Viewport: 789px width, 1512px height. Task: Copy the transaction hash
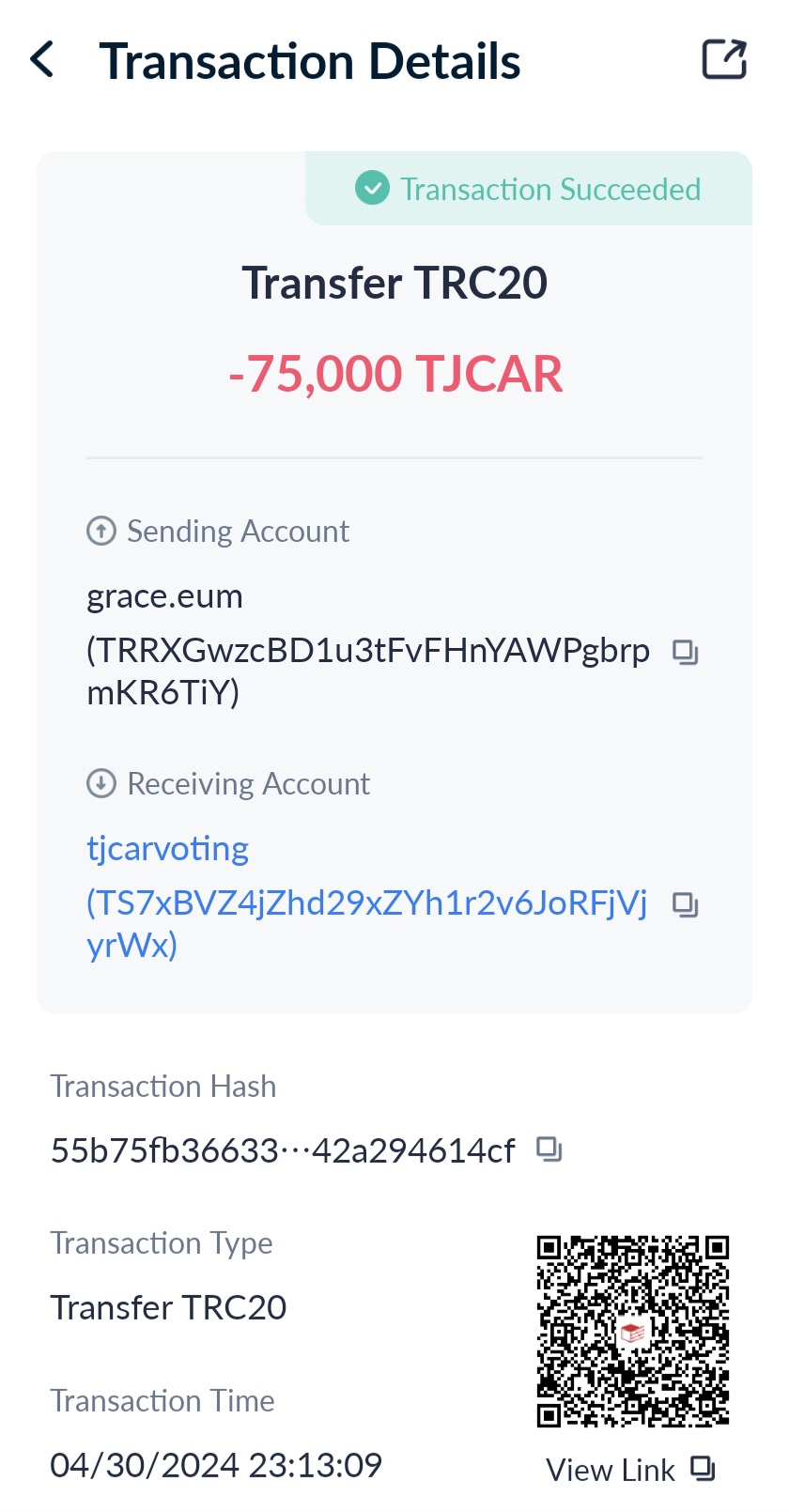(x=549, y=1149)
